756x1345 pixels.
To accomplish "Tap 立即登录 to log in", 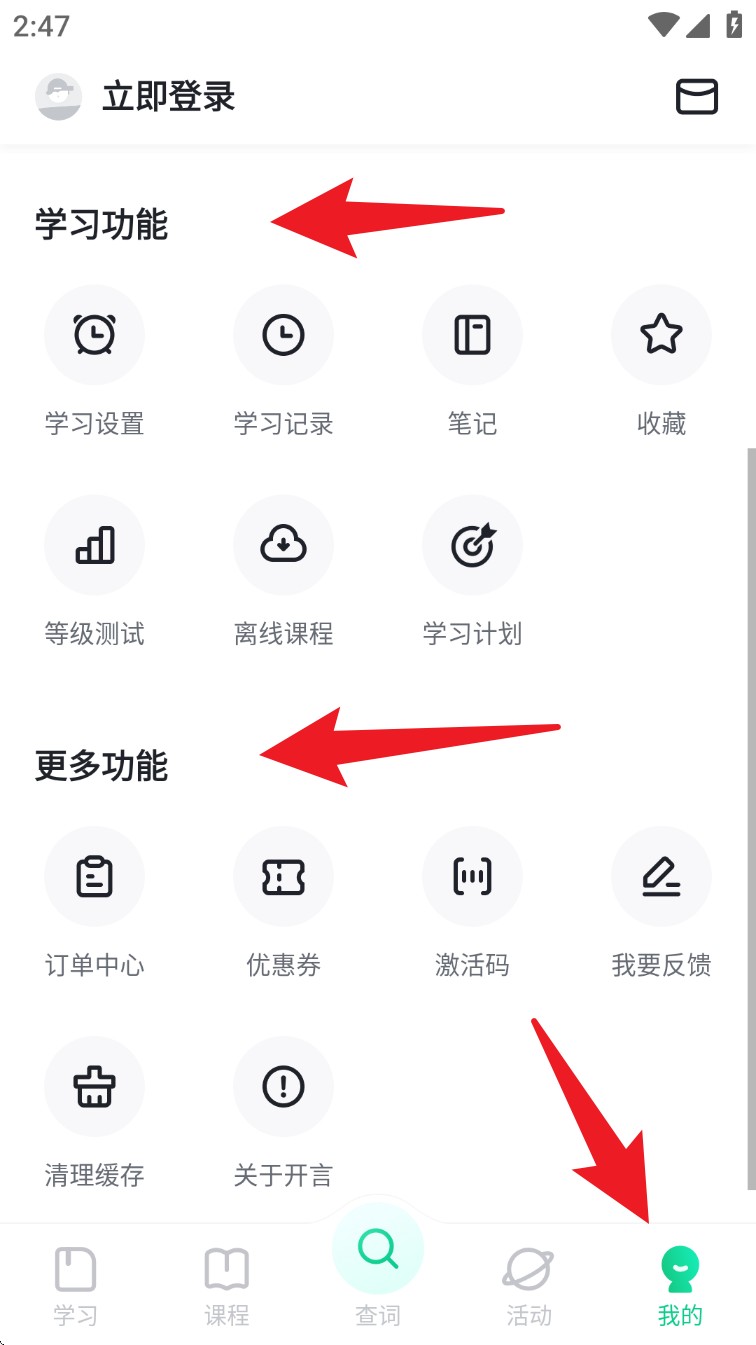I will [x=168, y=97].
